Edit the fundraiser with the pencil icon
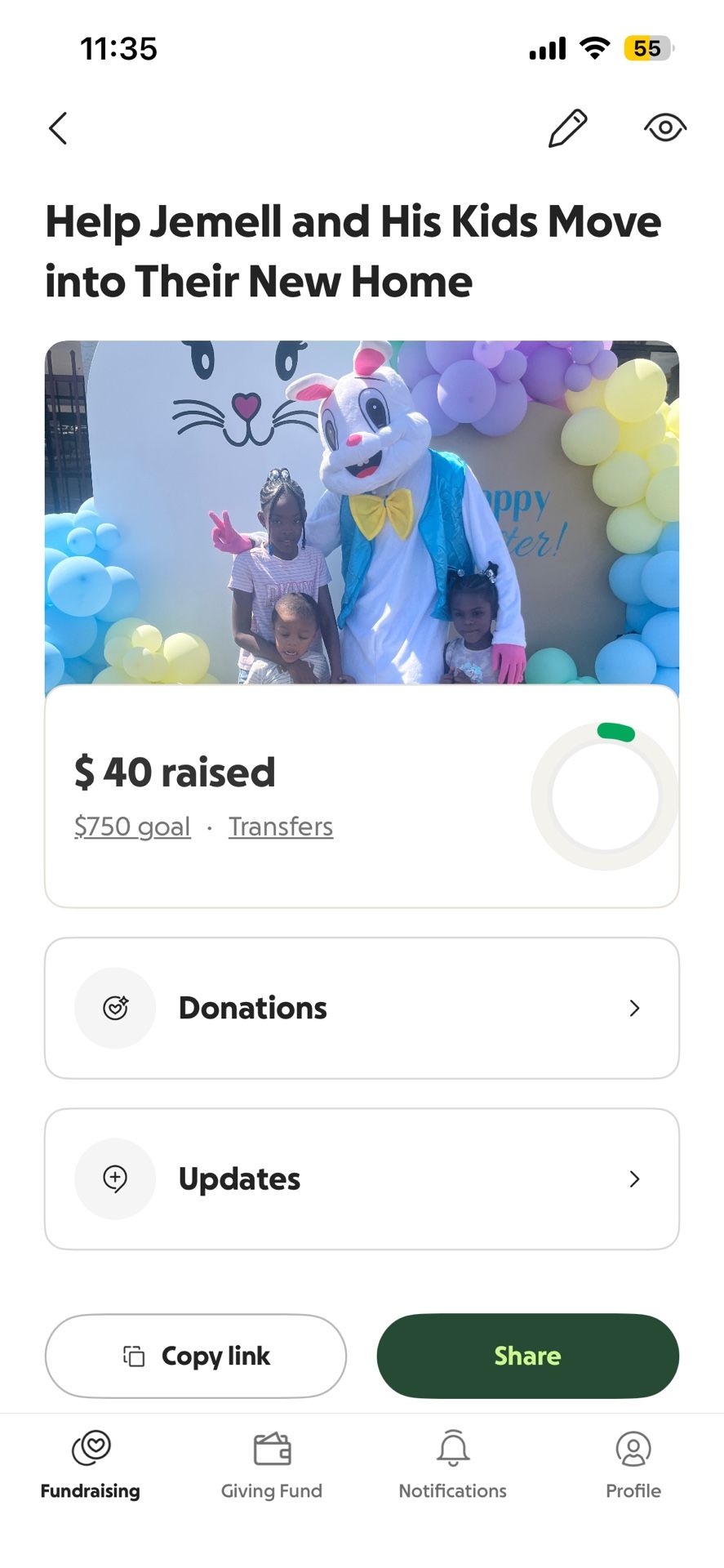Image resolution: width=724 pixels, height=1568 pixels. click(567, 128)
